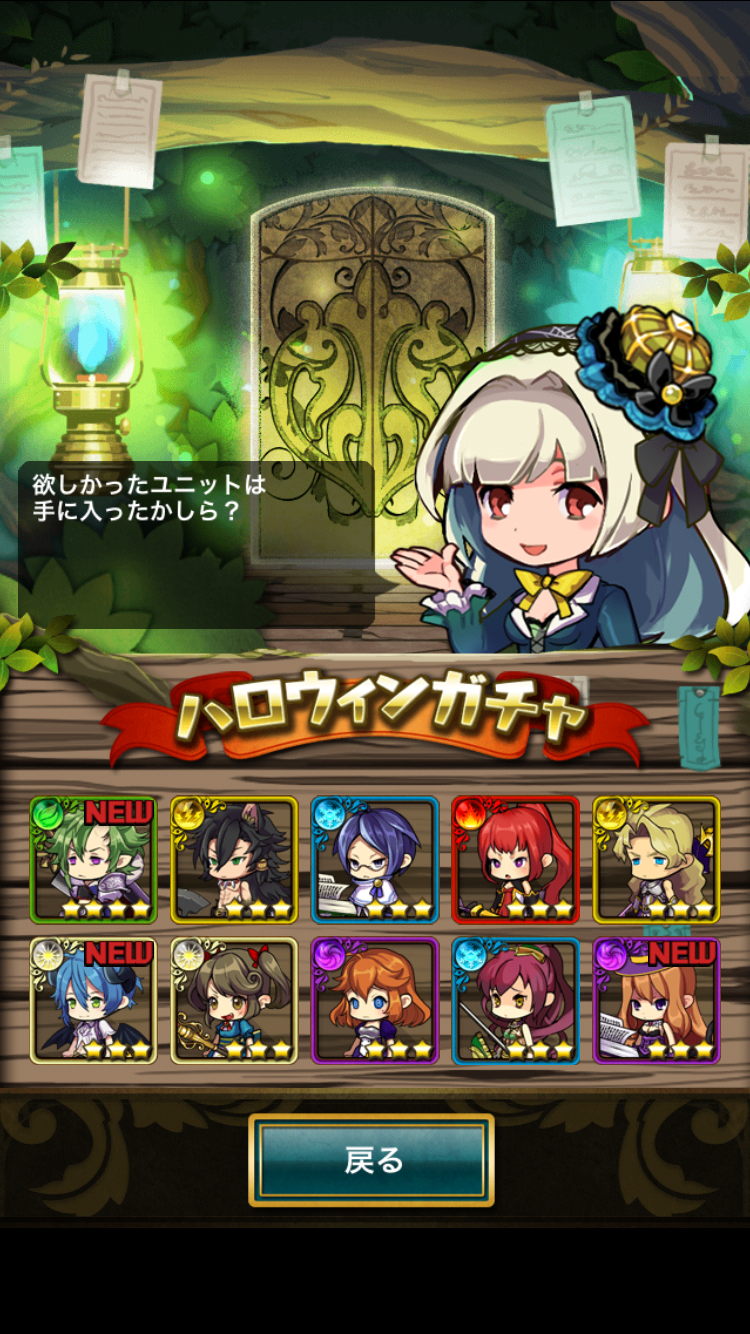Open the purple-haired unit with glasses

[375, 860]
